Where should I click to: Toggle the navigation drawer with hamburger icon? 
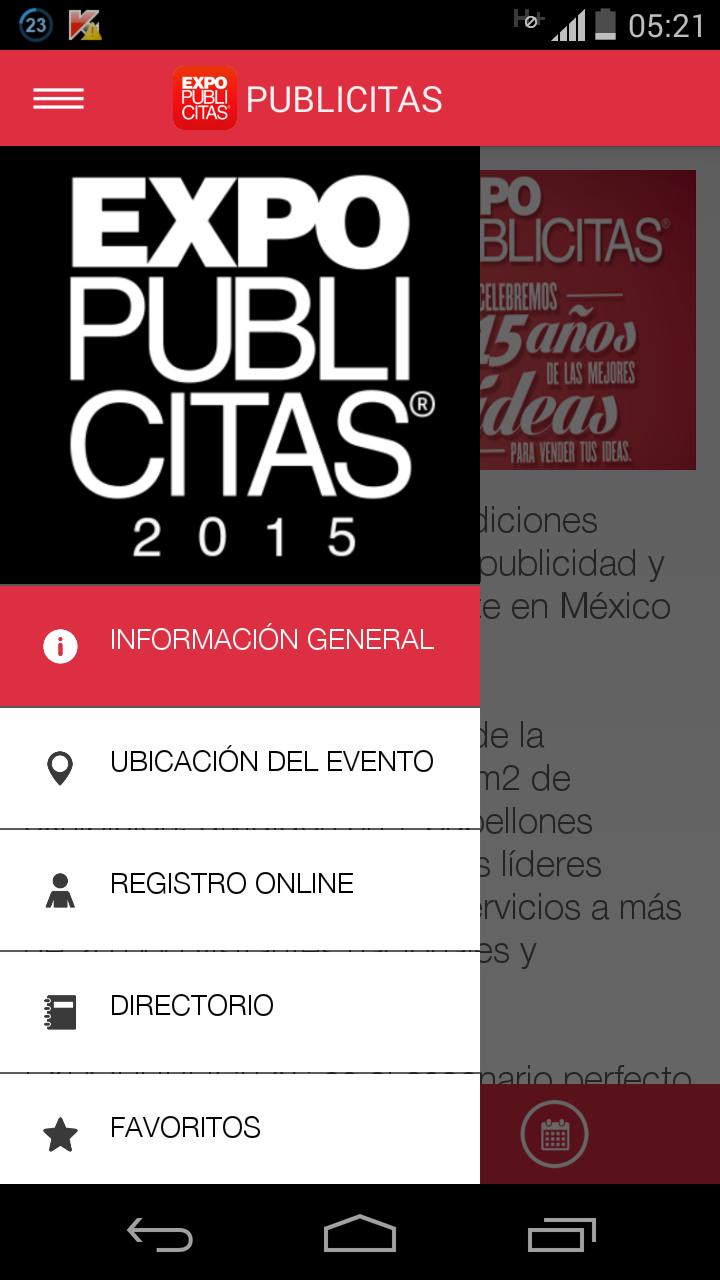57,98
